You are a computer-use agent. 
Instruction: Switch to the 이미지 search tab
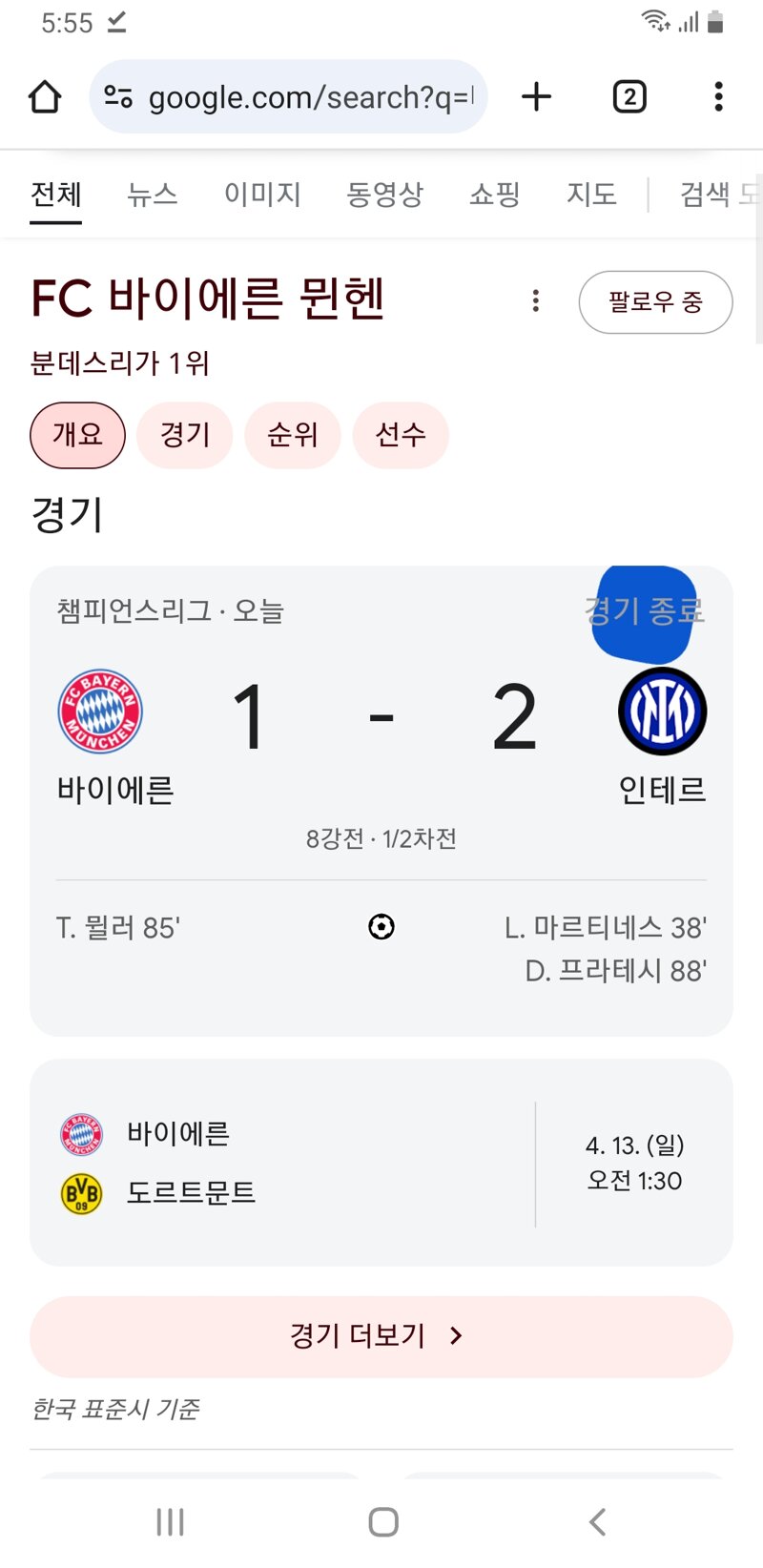(262, 195)
